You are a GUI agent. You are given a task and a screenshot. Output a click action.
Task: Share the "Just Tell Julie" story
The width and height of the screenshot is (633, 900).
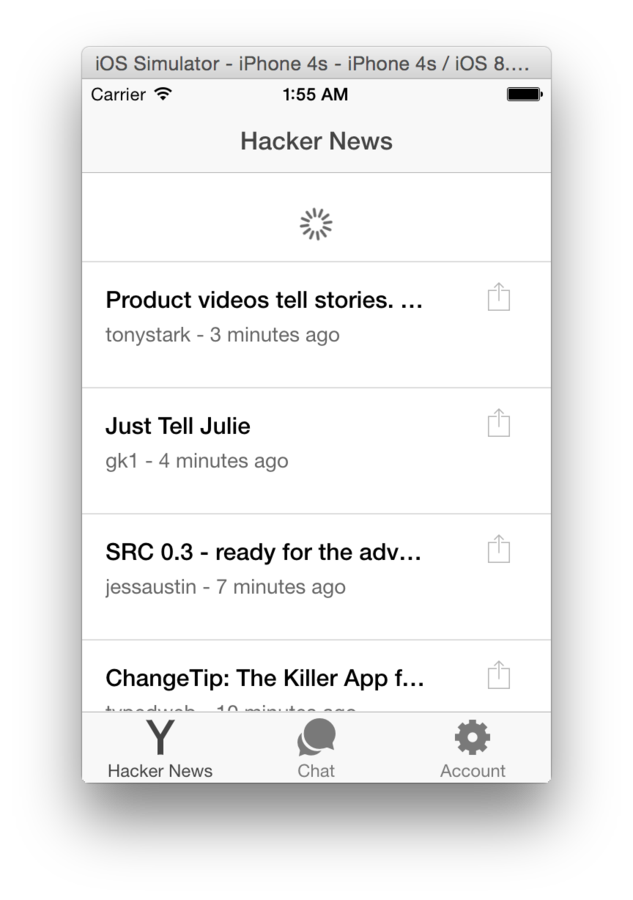click(x=499, y=423)
